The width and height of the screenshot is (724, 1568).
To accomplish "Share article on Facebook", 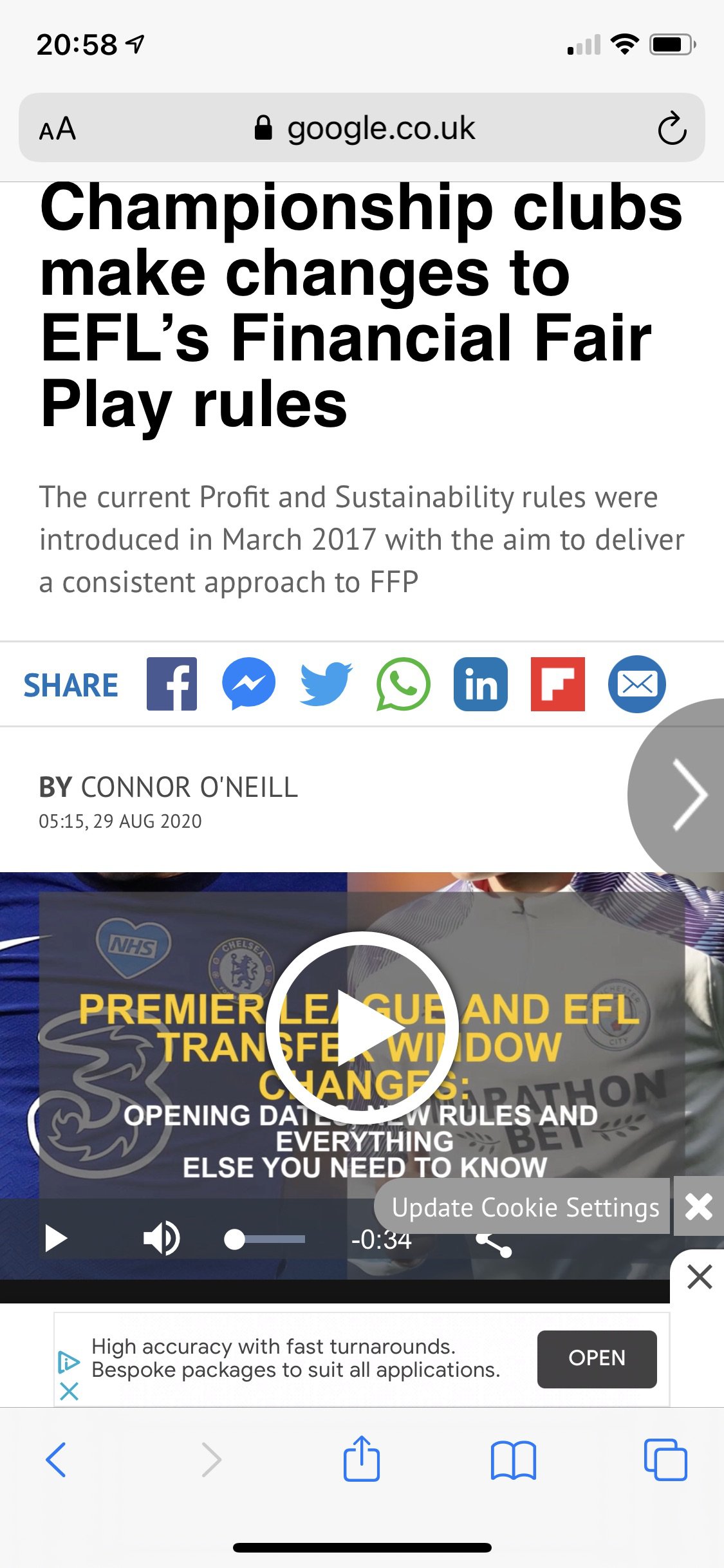I will click(172, 684).
